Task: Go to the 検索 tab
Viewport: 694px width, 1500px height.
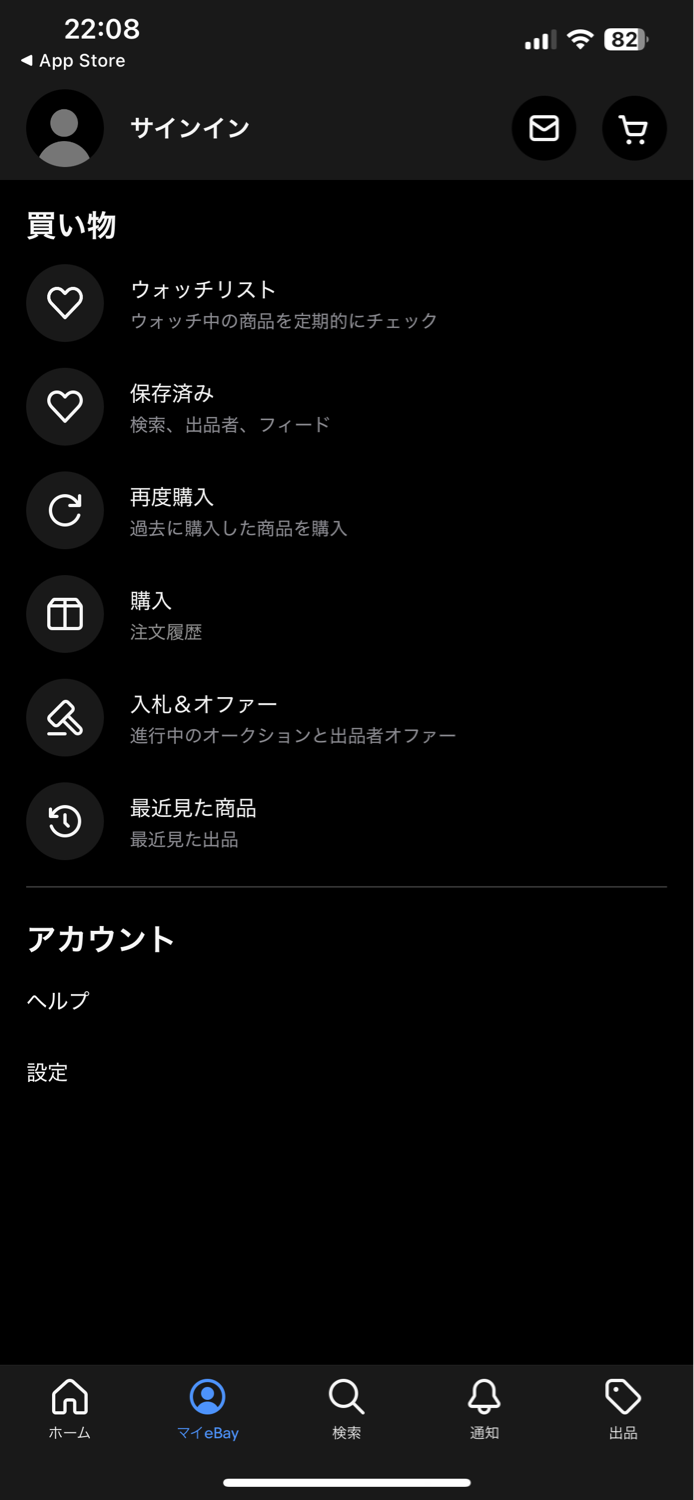Action: 347,1409
